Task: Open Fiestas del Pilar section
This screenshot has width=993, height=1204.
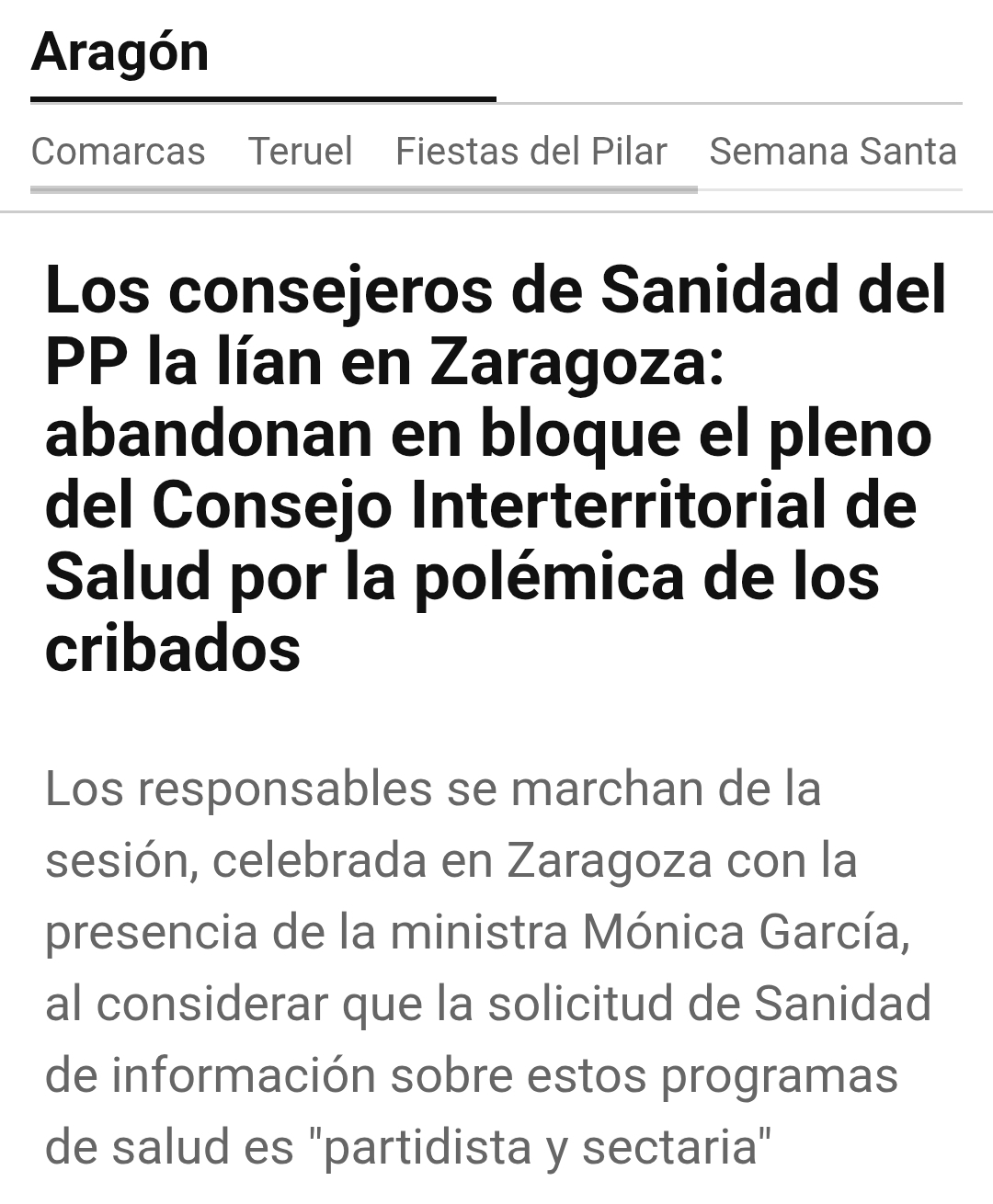Action: (531, 152)
